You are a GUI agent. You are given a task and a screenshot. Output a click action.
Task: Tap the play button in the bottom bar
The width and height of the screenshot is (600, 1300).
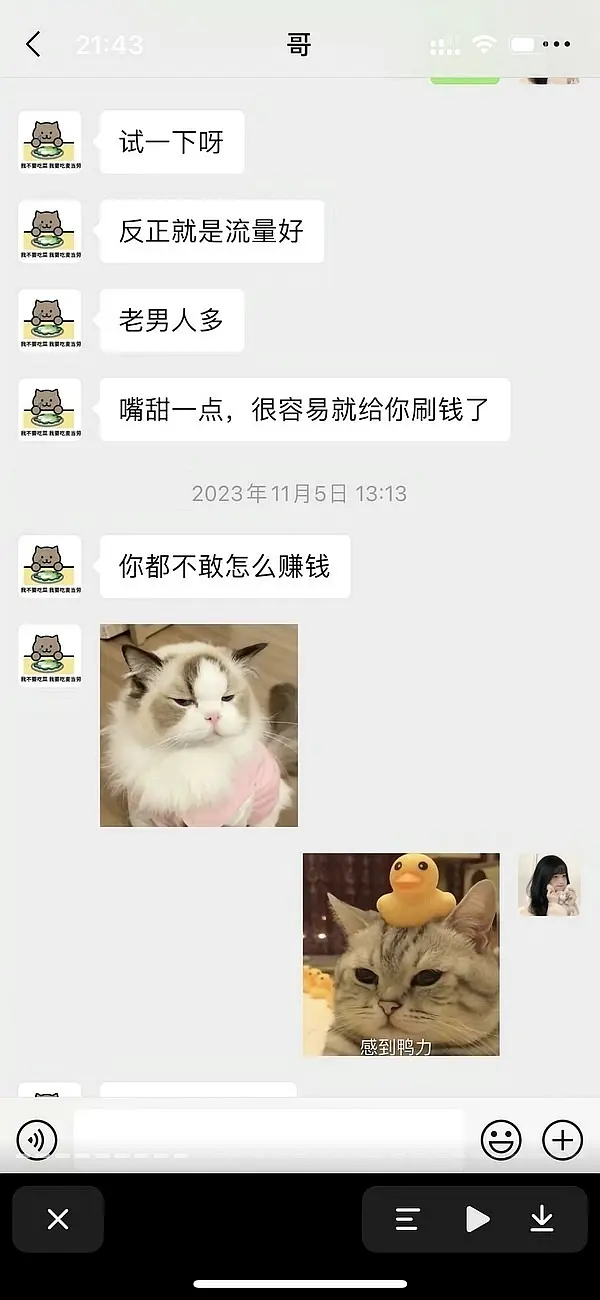(x=477, y=1219)
